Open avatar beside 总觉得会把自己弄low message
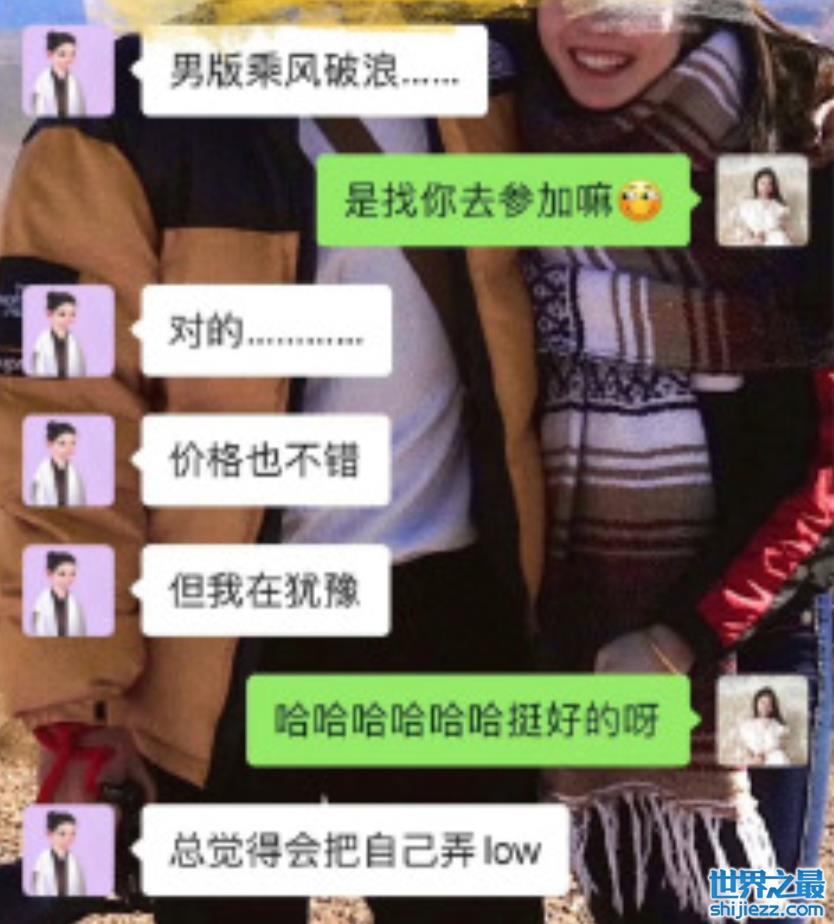The height and width of the screenshot is (924, 834). 68,851
